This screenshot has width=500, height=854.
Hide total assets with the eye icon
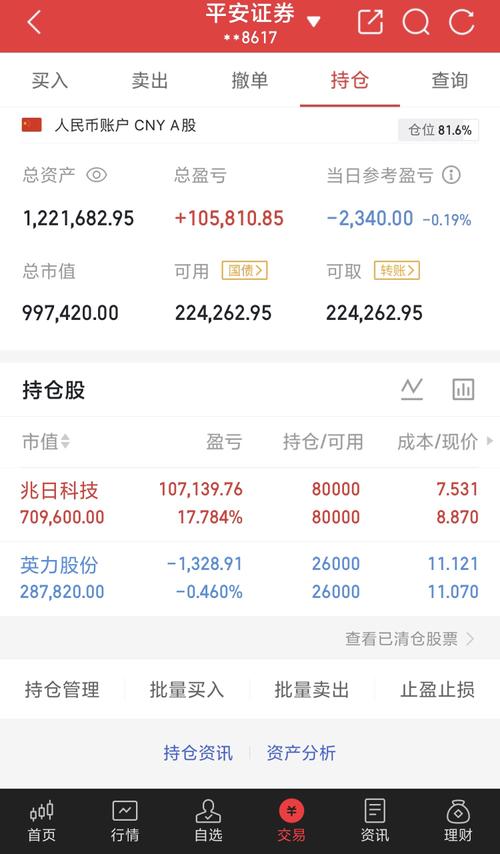(x=96, y=175)
